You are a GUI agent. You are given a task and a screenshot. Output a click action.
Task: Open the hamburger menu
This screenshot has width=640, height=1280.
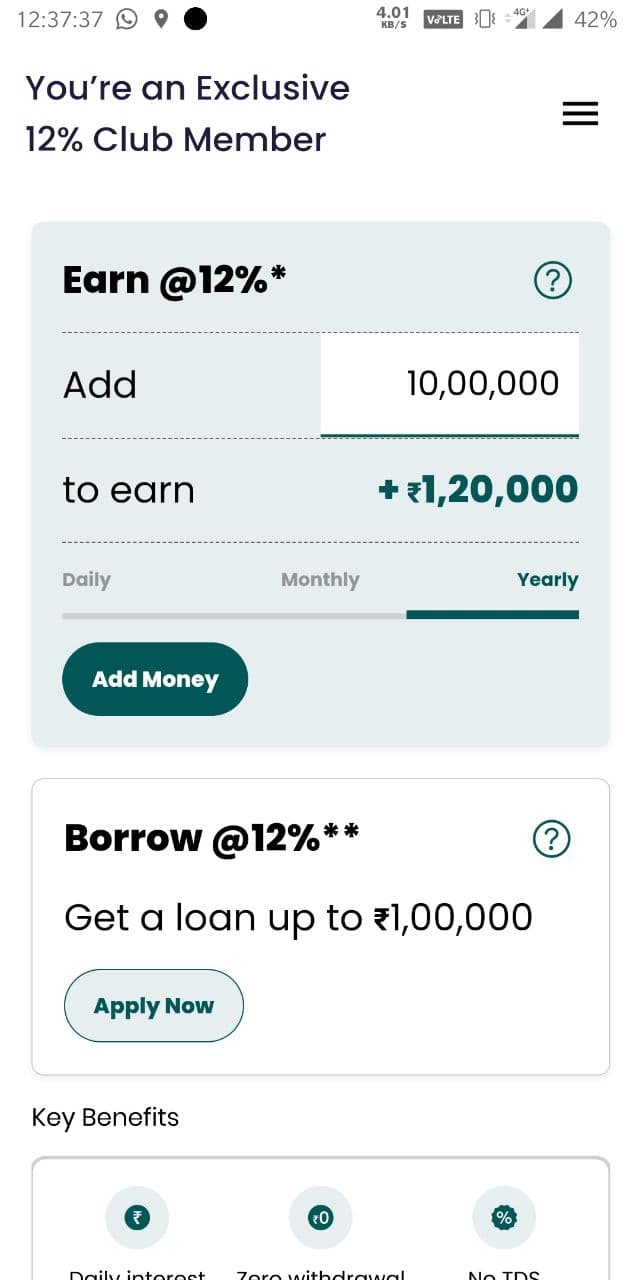580,114
